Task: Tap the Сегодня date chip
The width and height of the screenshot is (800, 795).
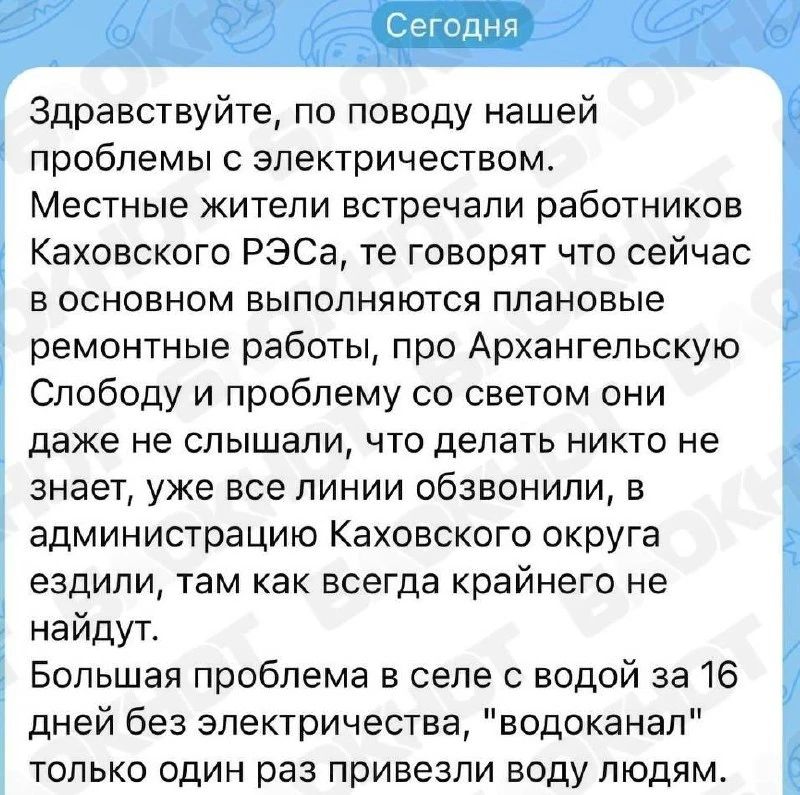Action: (451, 26)
